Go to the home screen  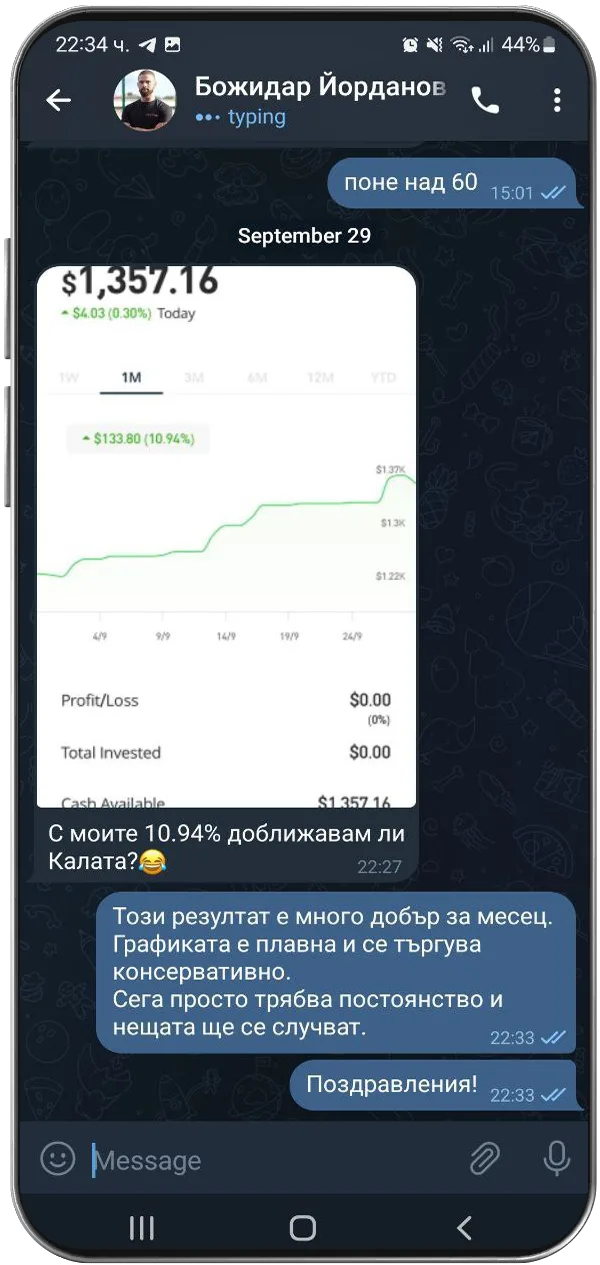coord(302,1228)
